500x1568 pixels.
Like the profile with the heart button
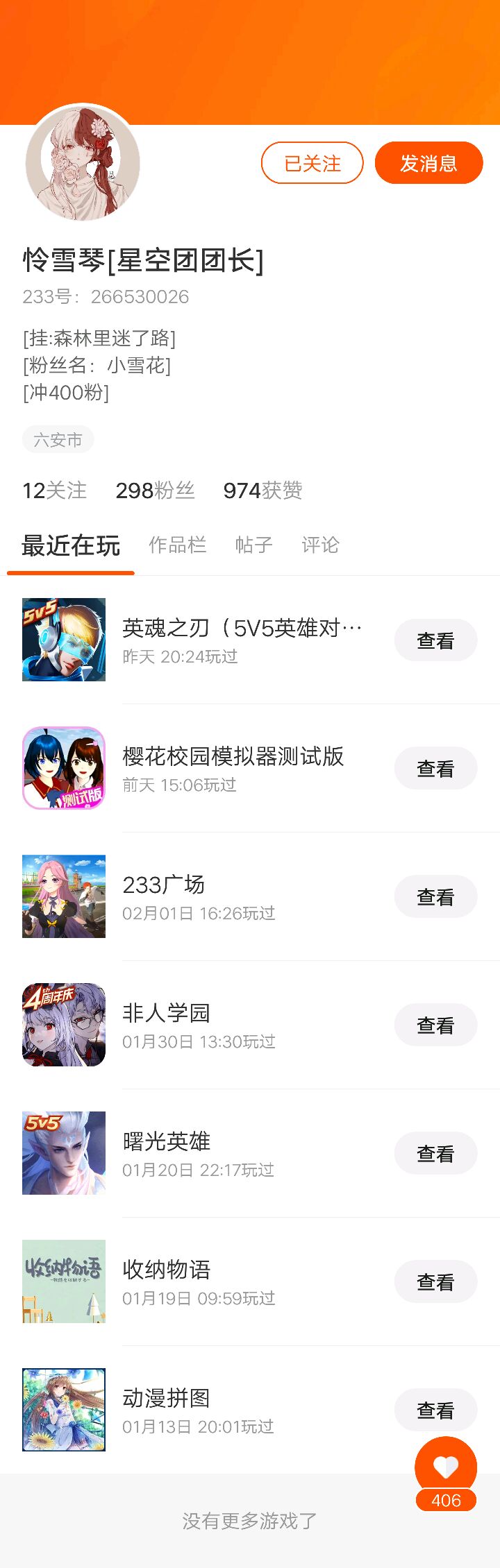click(446, 1467)
